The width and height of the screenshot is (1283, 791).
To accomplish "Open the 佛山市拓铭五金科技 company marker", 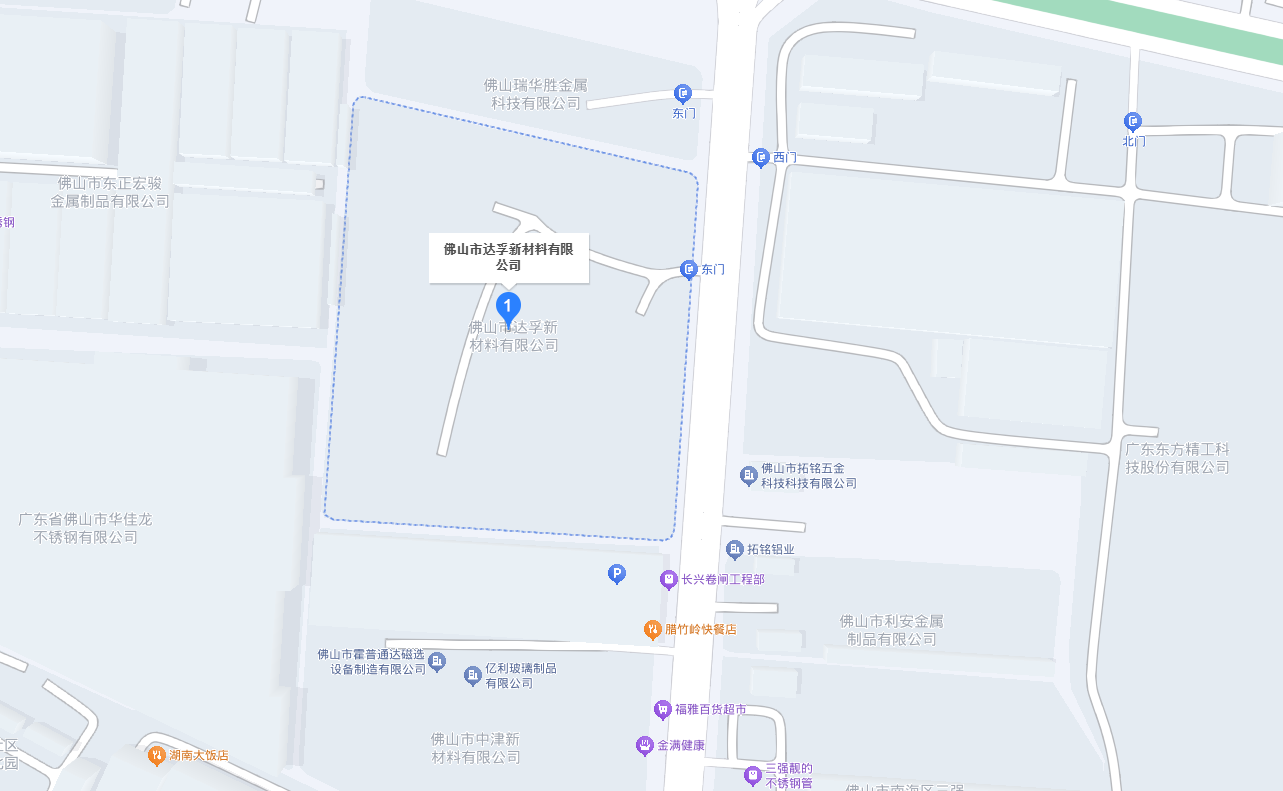I will [749, 475].
